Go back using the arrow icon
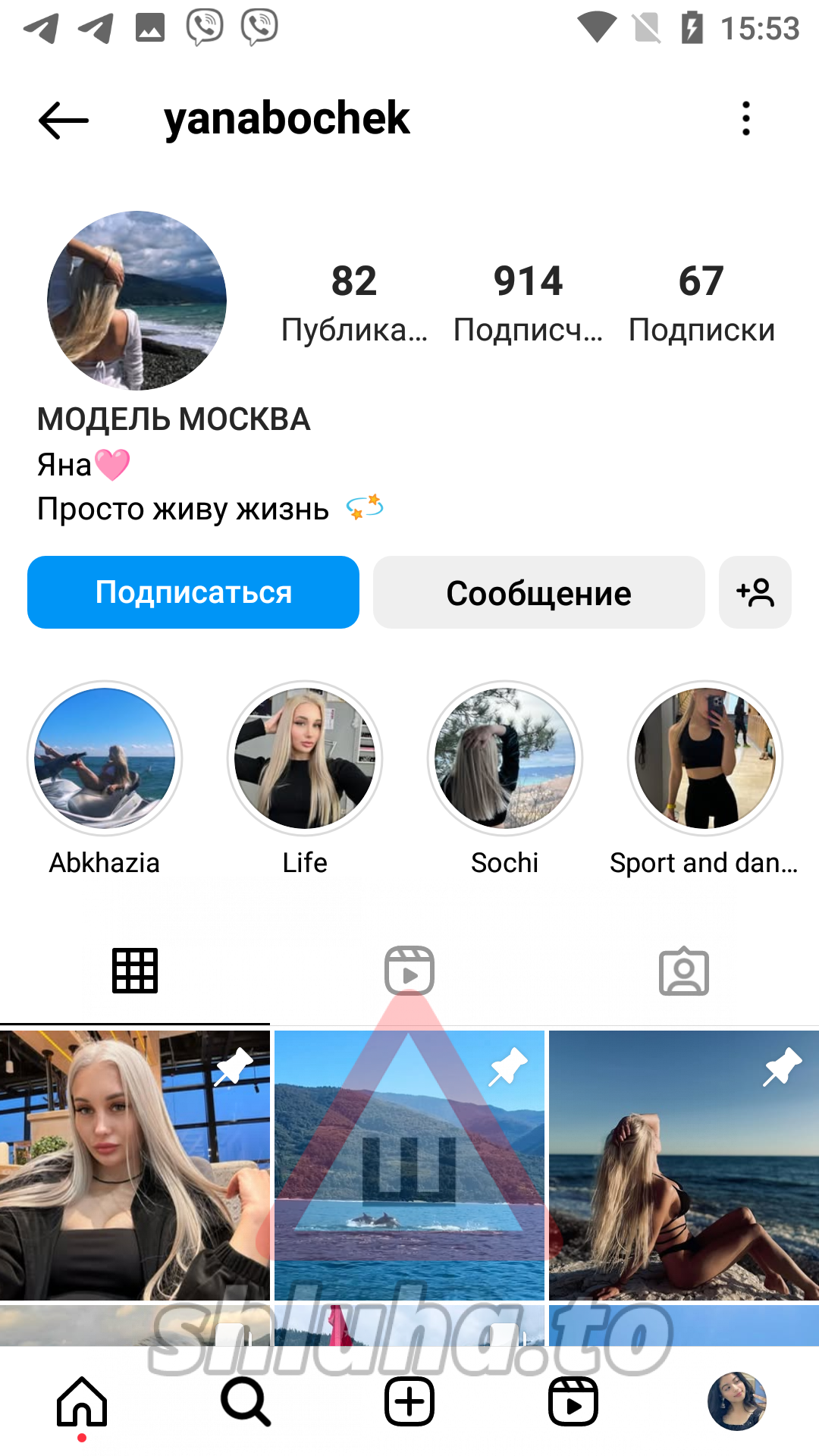The image size is (819, 1456). pos(64,120)
